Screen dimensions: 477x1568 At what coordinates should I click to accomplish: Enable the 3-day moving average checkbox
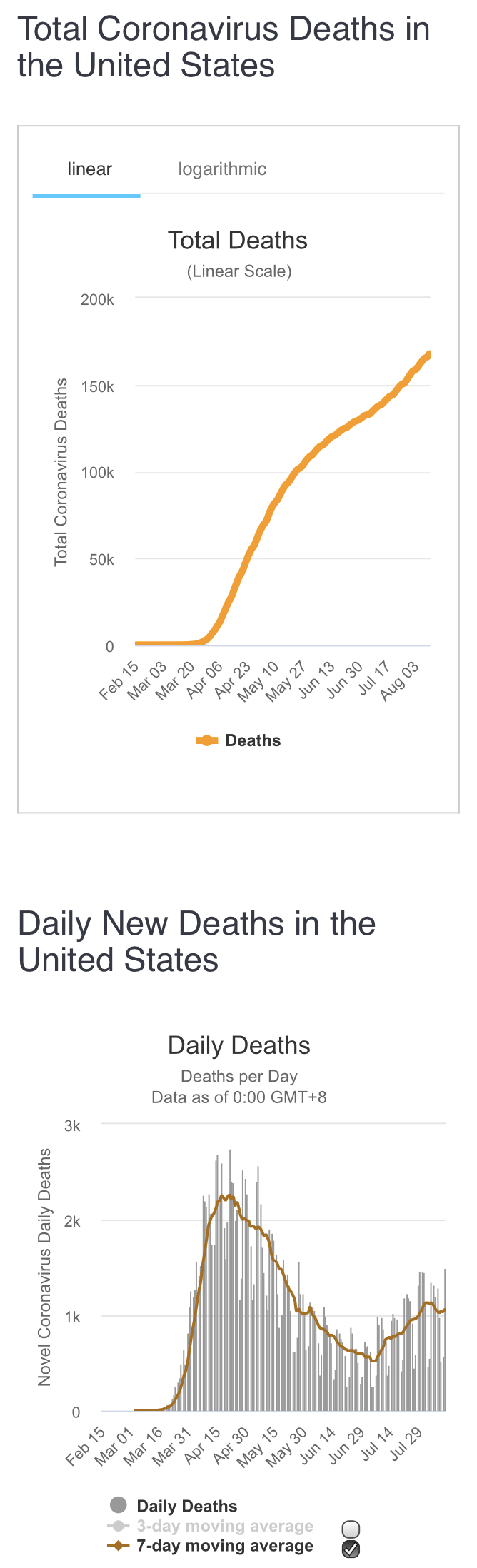point(351,1529)
